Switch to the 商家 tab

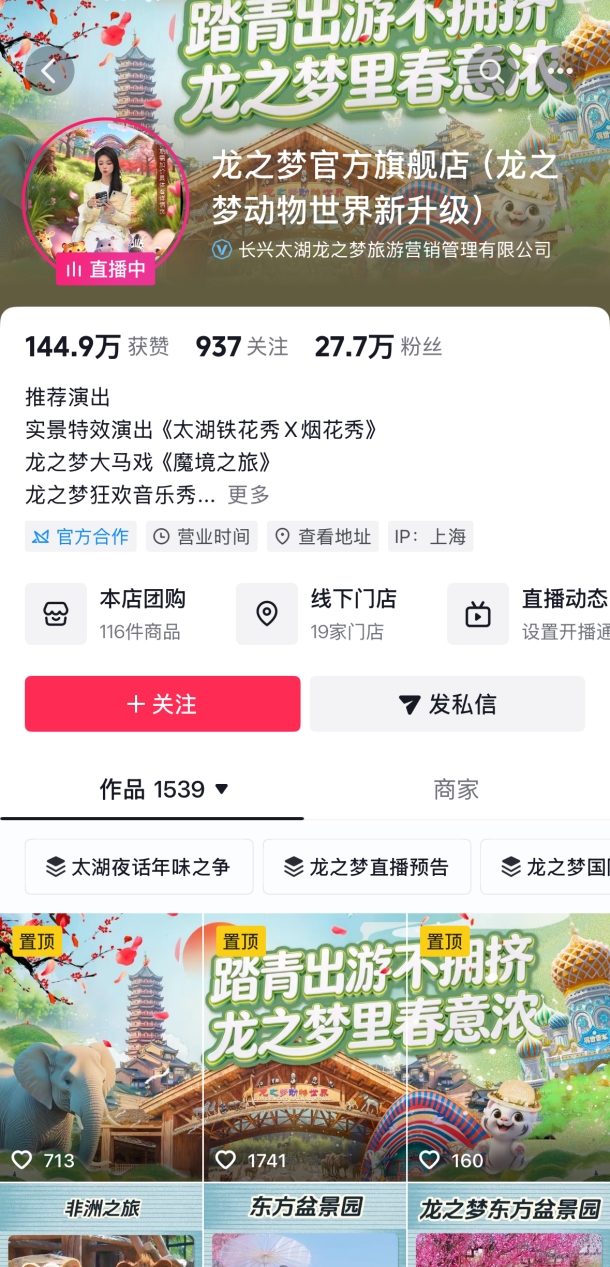(x=456, y=790)
